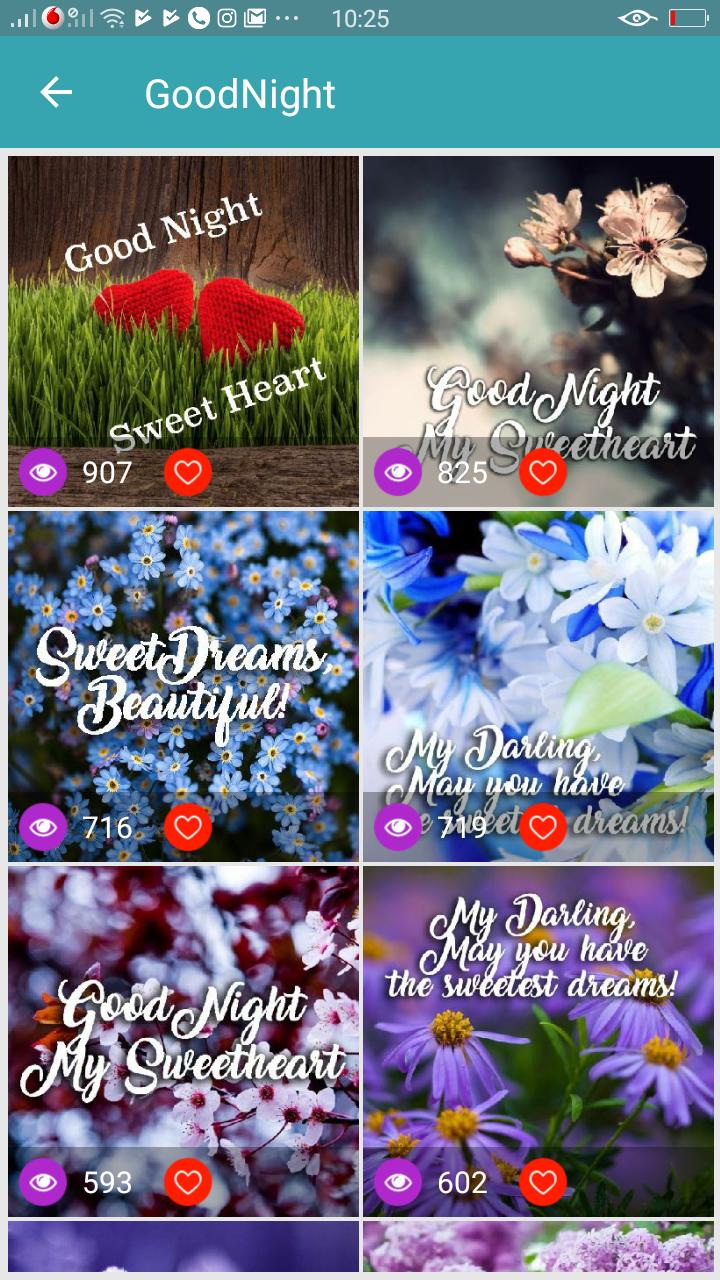Like the image with 716 views
This screenshot has height=1280, width=720.
click(x=188, y=827)
